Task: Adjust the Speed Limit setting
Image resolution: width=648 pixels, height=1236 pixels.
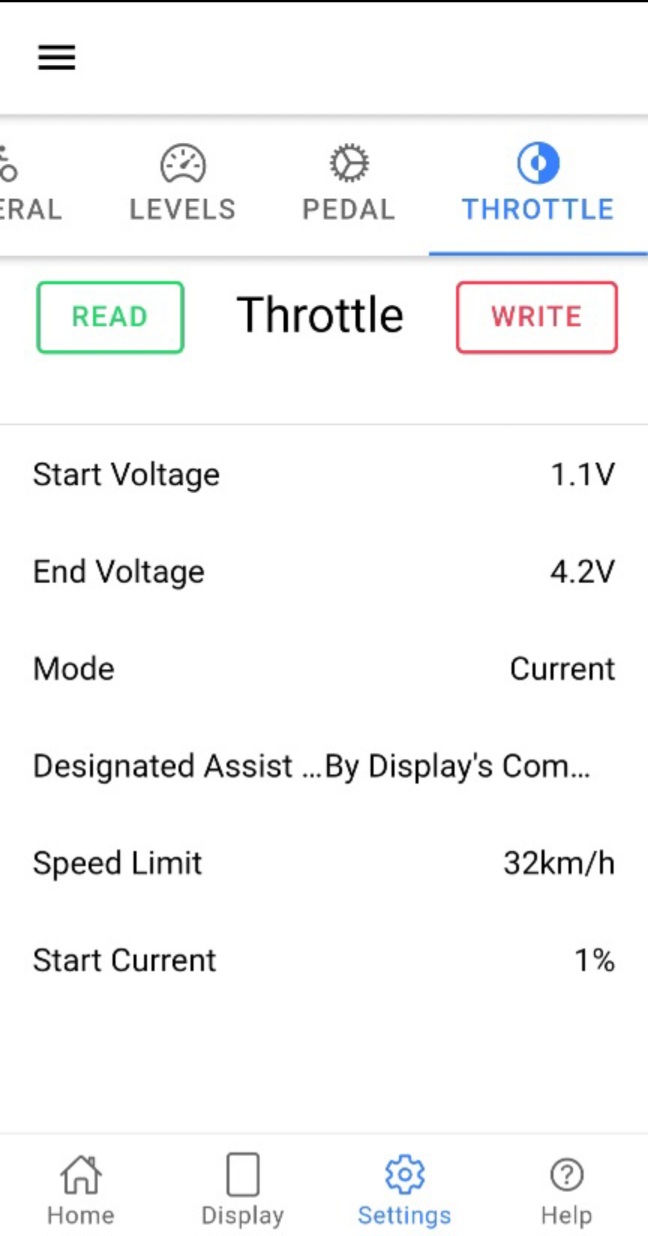Action: click(x=324, y=863)
